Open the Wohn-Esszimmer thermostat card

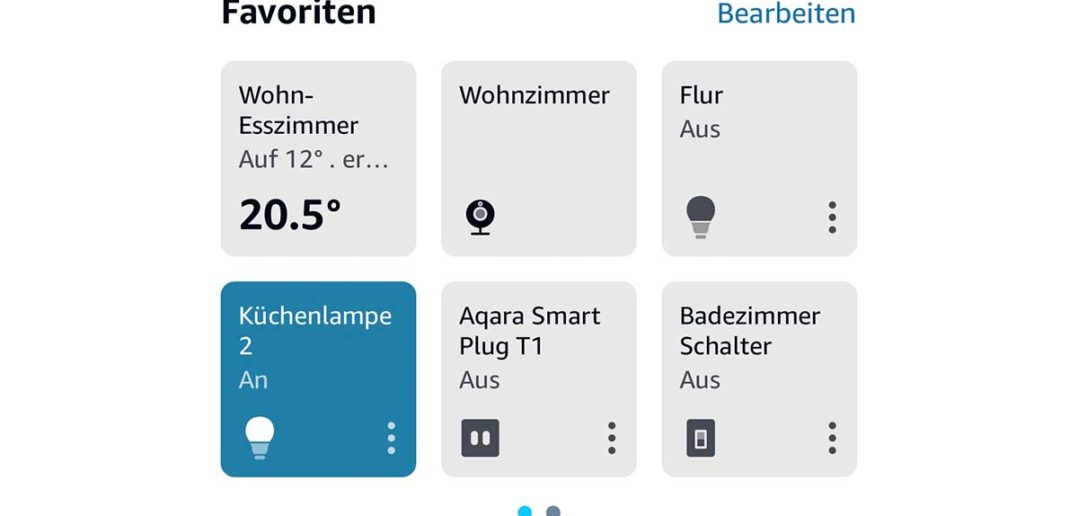318,158
